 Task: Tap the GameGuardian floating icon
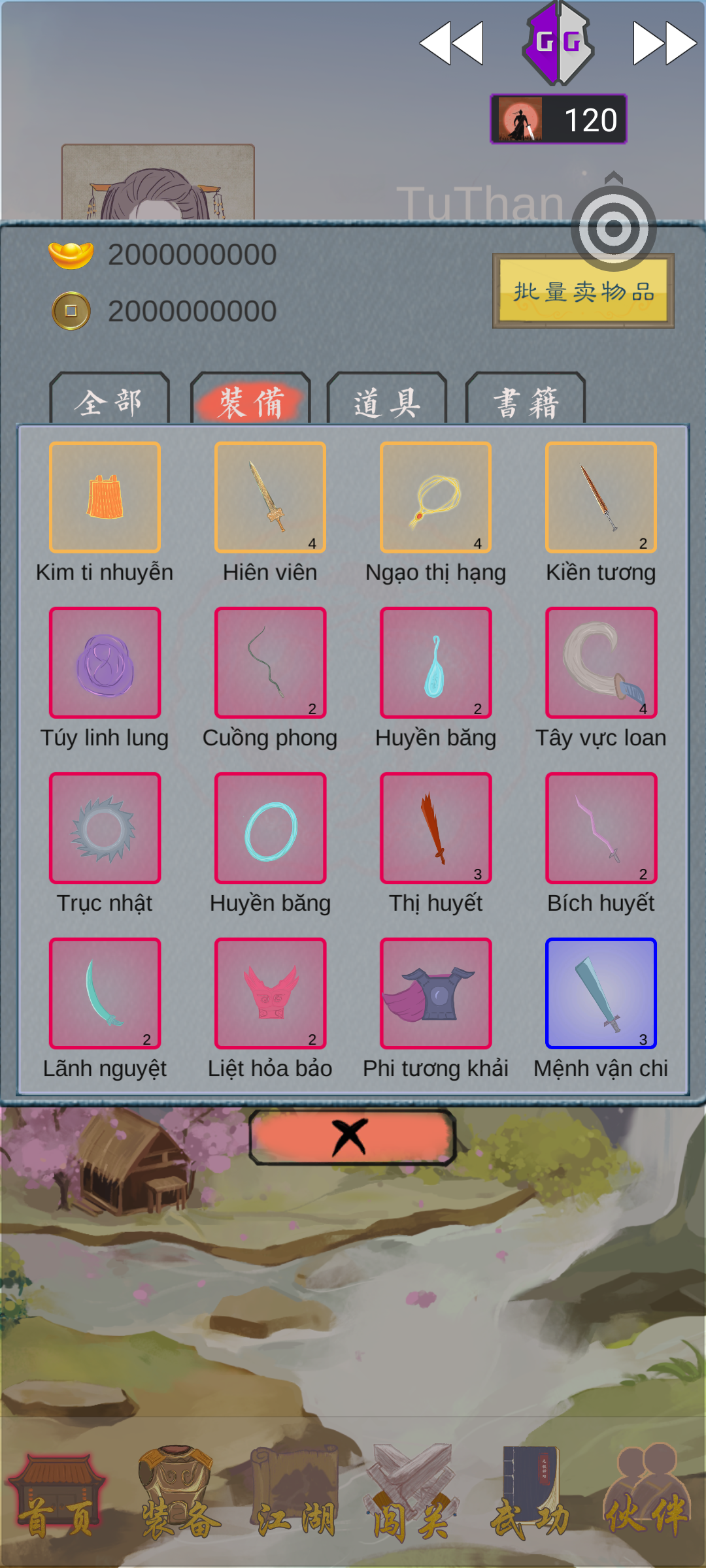click(558, 43)
